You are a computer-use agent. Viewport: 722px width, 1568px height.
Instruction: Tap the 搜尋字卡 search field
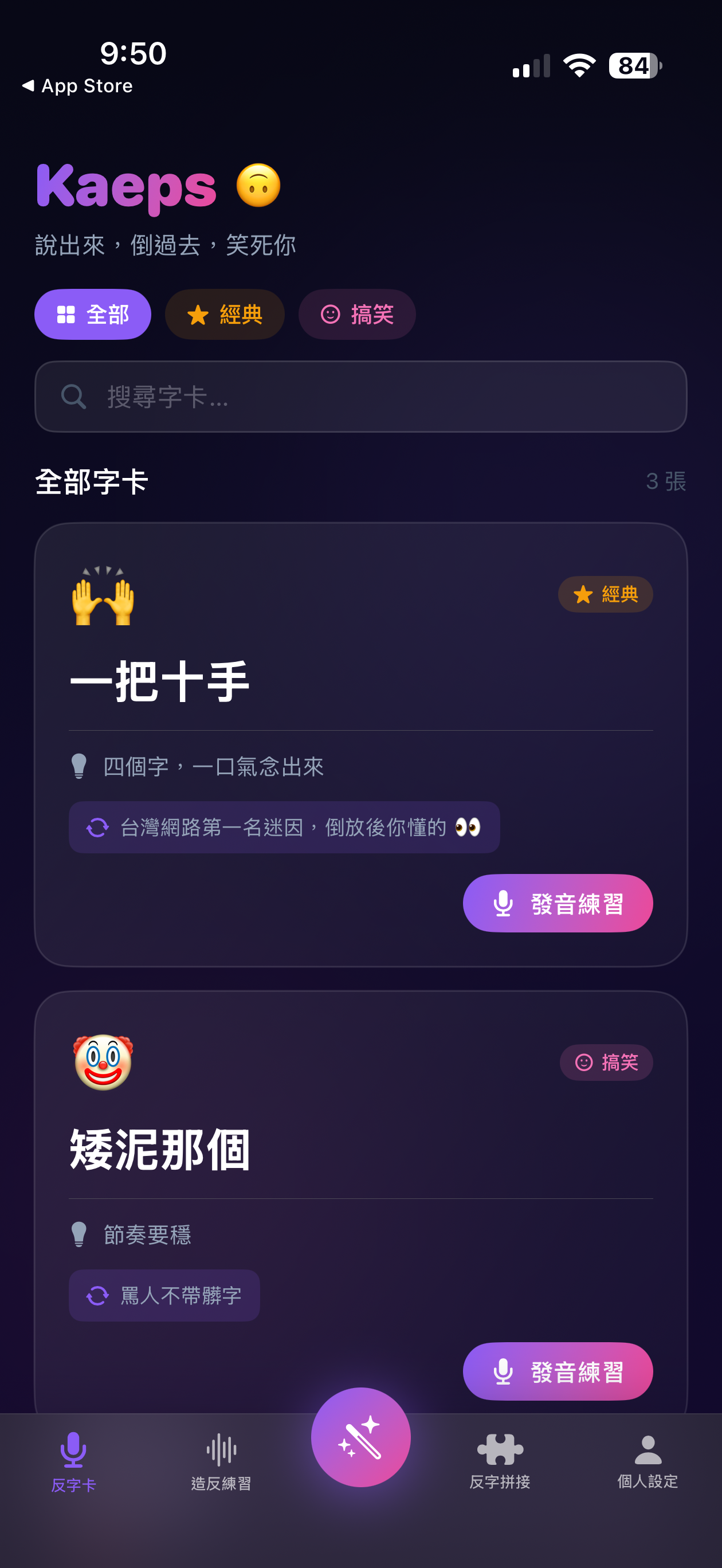pos(360,396)
